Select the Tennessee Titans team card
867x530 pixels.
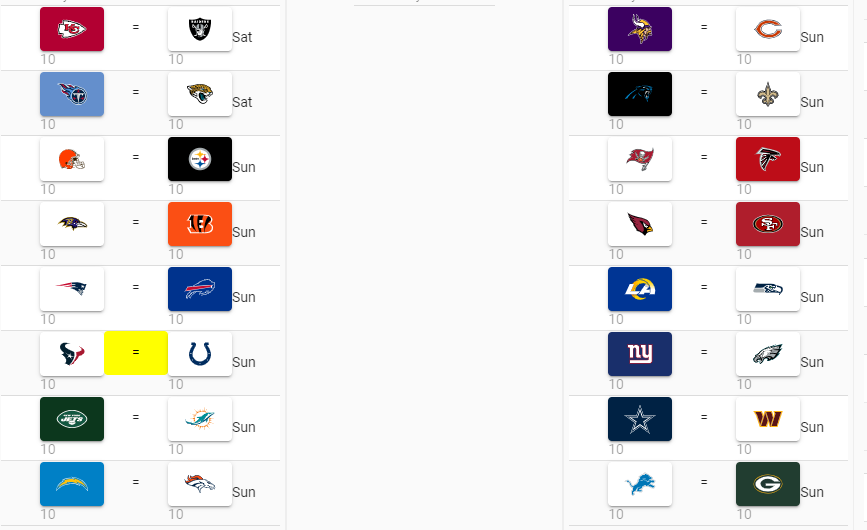(72, 94)
